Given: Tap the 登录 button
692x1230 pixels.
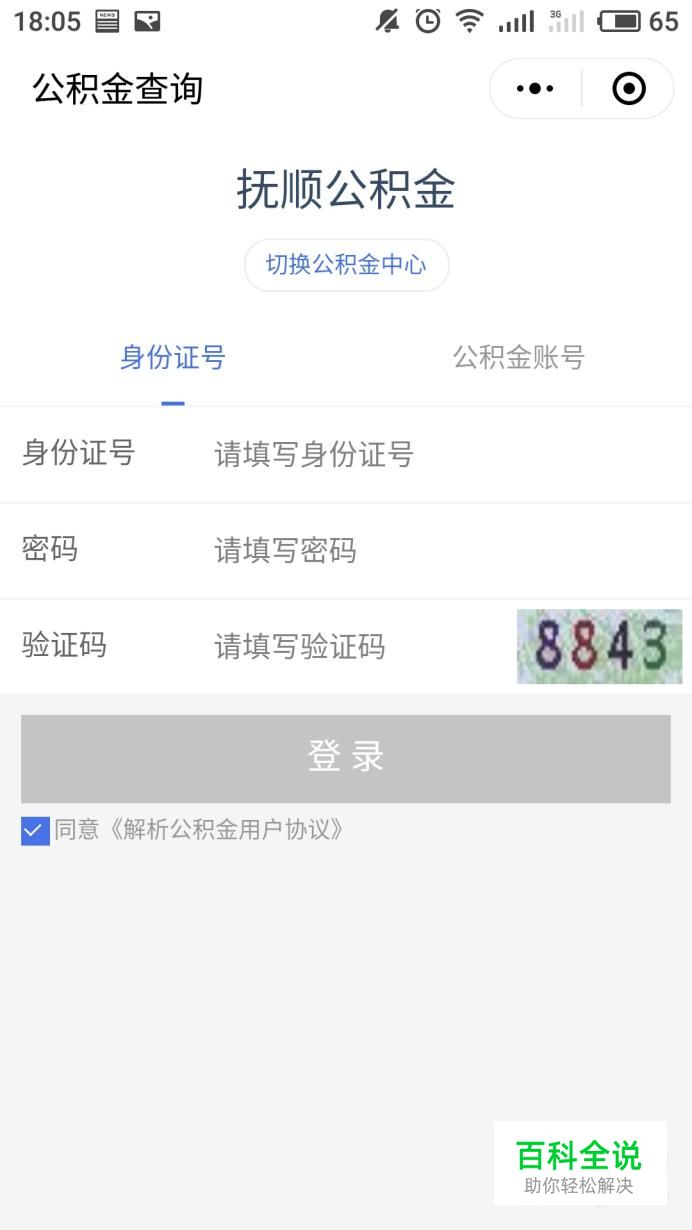Looking at the screenshot, I should (346, 758).
